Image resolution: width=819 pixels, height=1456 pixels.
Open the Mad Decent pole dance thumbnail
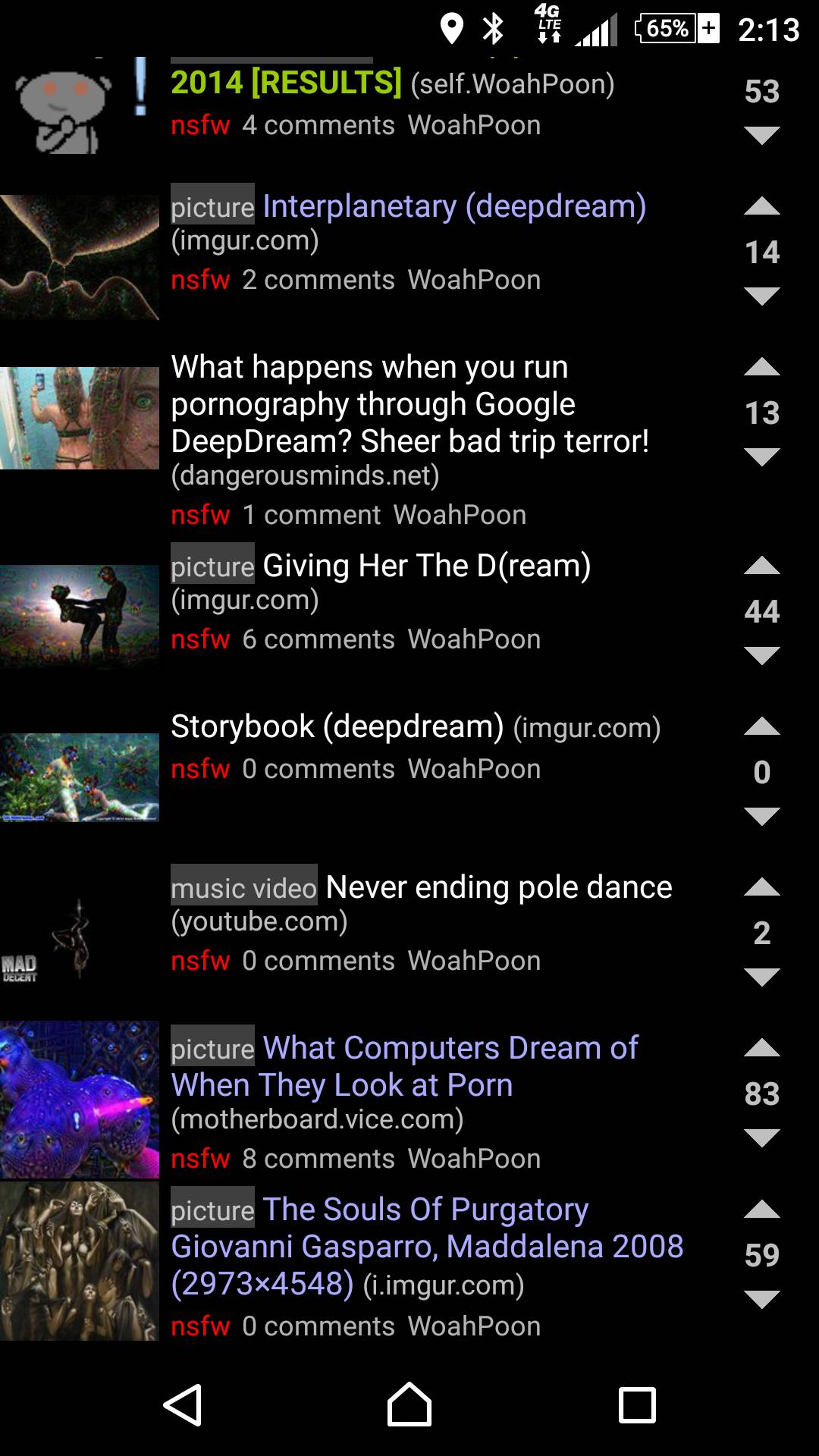(80, 933)
